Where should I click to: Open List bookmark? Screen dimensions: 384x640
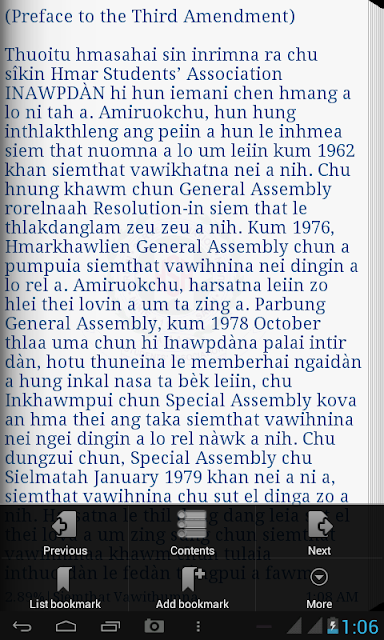64,585
